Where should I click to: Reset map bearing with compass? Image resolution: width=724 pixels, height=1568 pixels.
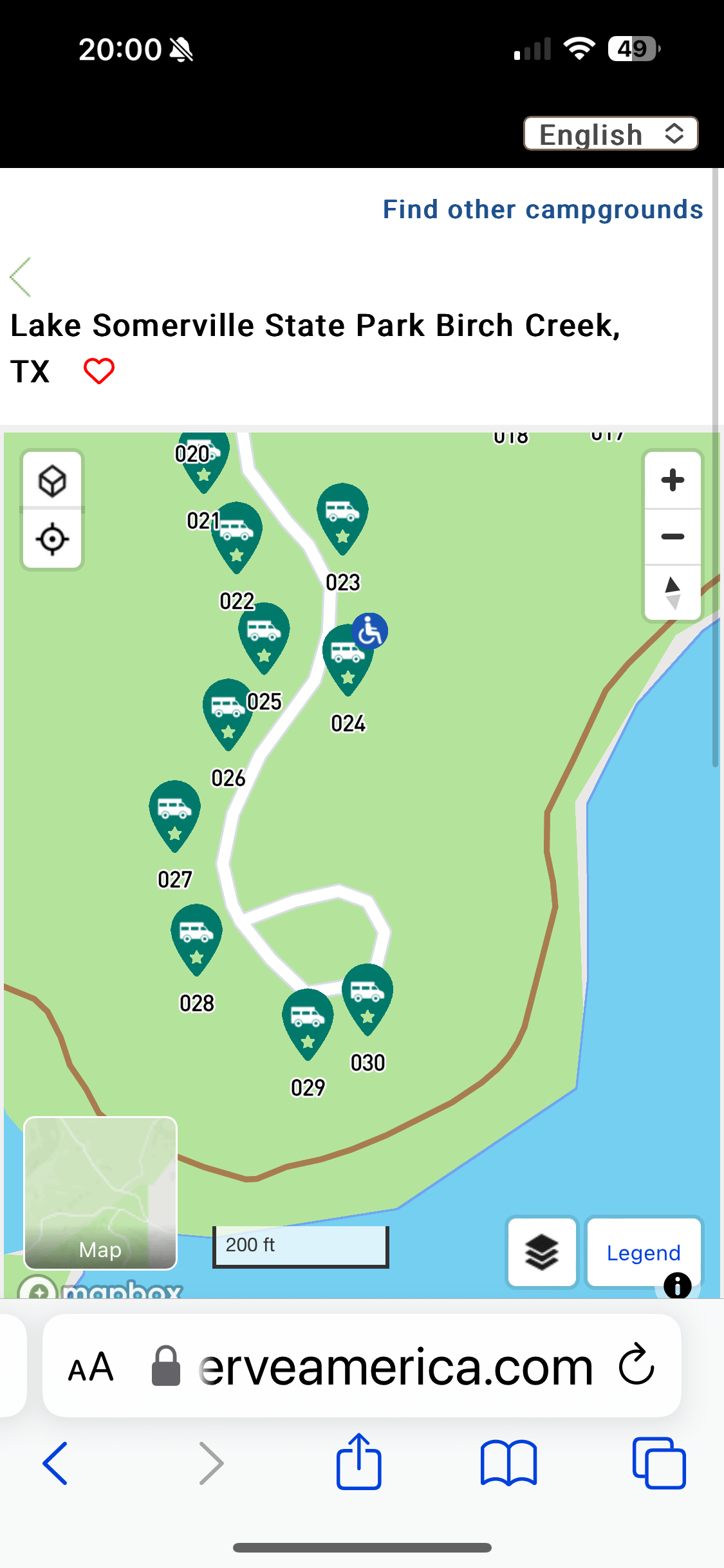pyautogui.click(x=673, y=592)
